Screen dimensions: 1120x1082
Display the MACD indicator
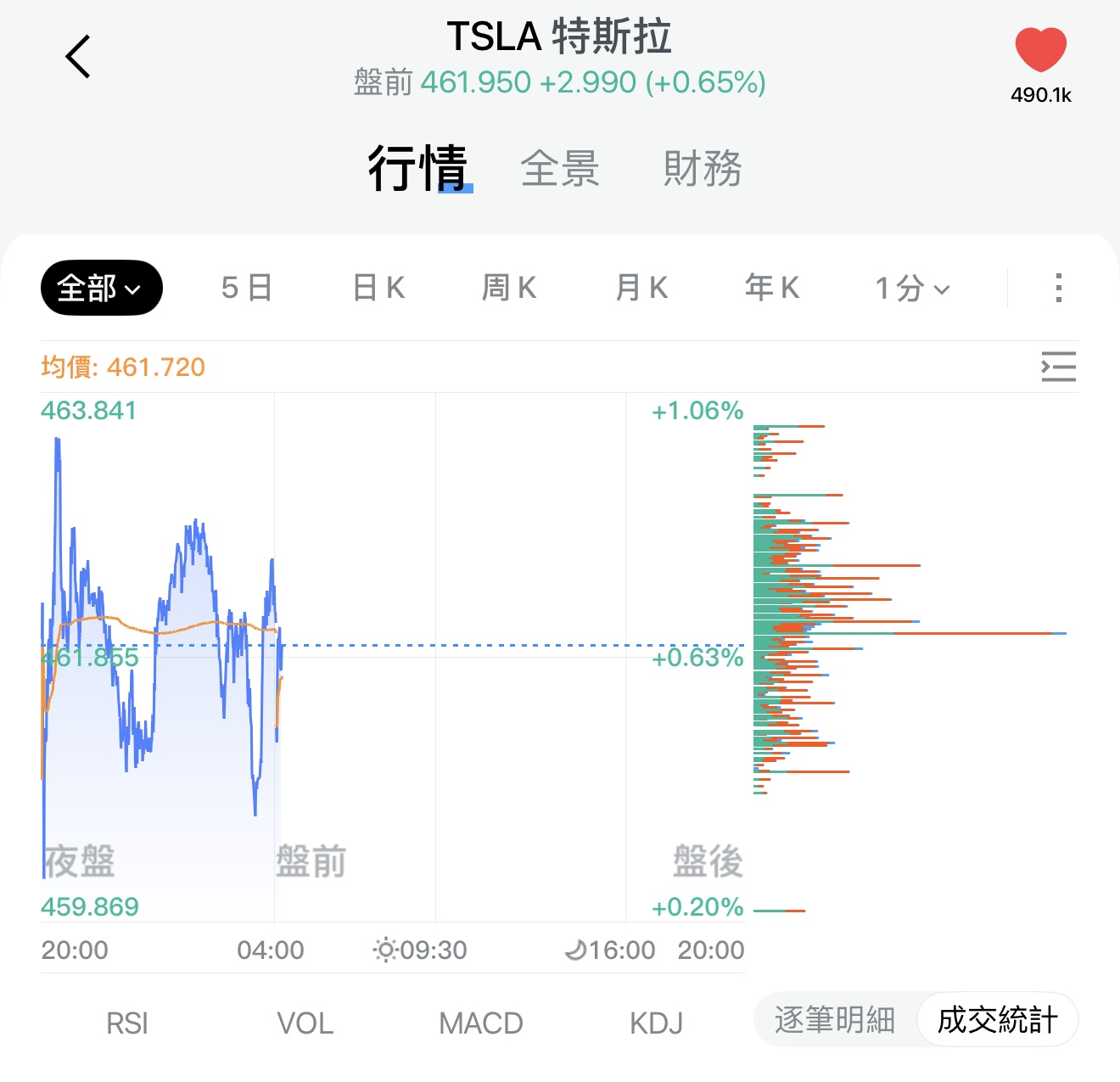pos(481,1023)
